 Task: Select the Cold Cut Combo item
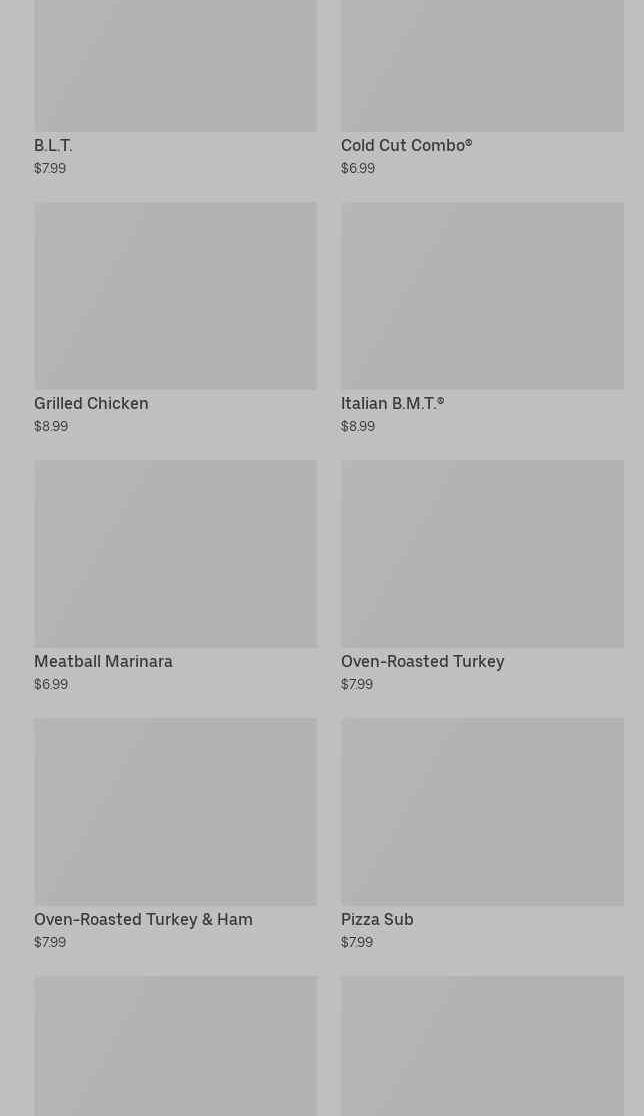[x=482, y=88]
